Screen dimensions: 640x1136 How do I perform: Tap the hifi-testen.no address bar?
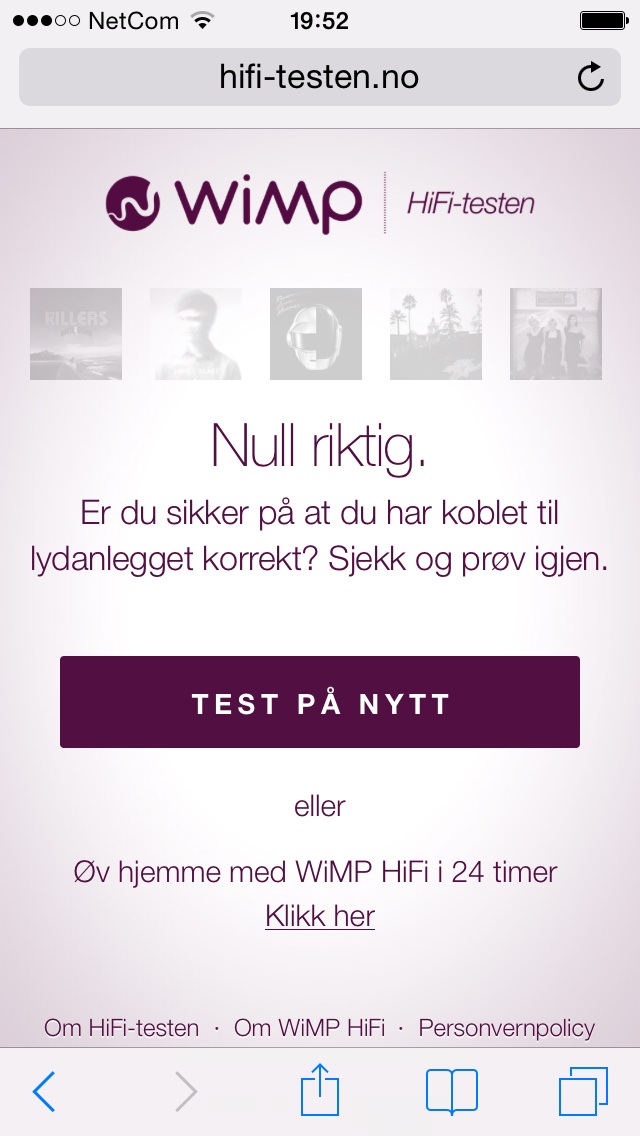(318, 77)
